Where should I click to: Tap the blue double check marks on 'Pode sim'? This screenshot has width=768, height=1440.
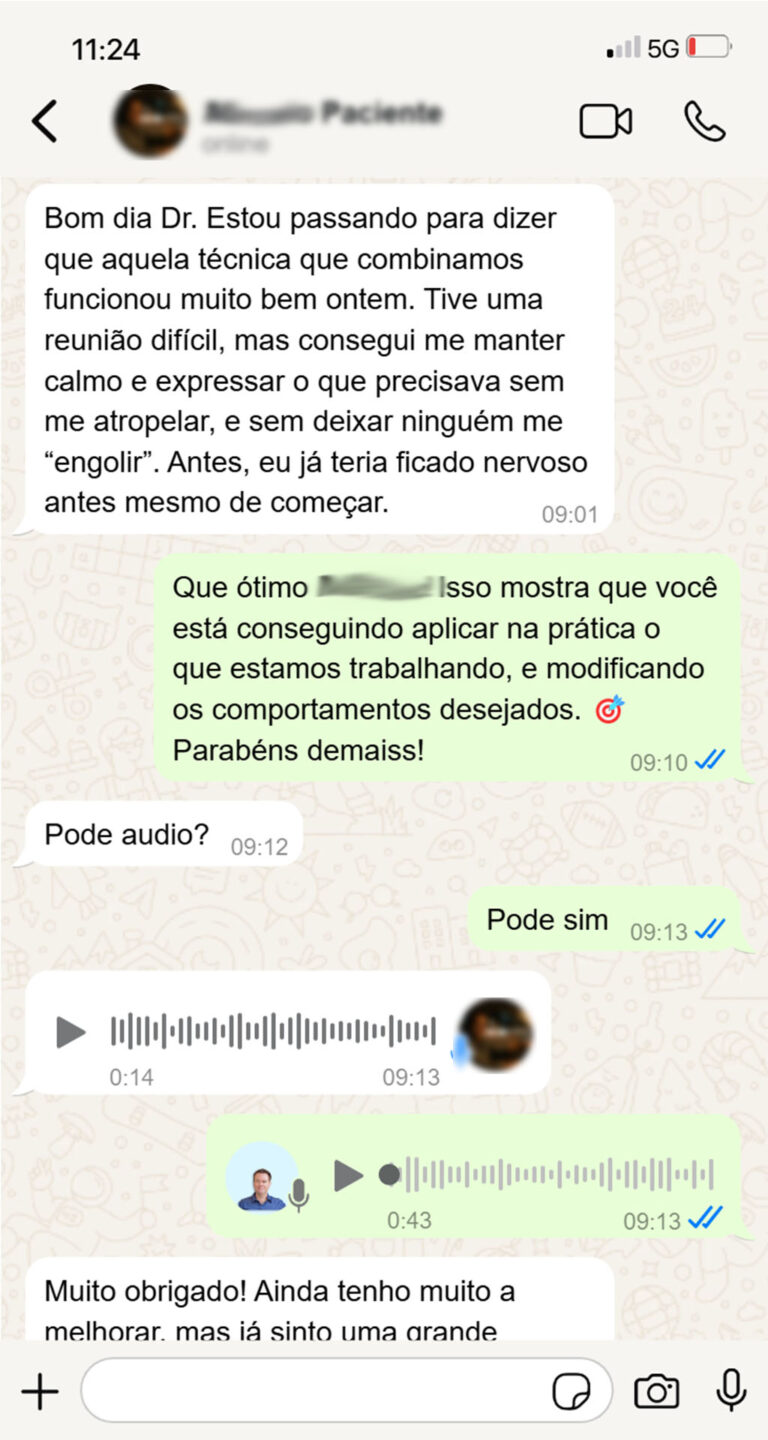[x=710, y=928]
